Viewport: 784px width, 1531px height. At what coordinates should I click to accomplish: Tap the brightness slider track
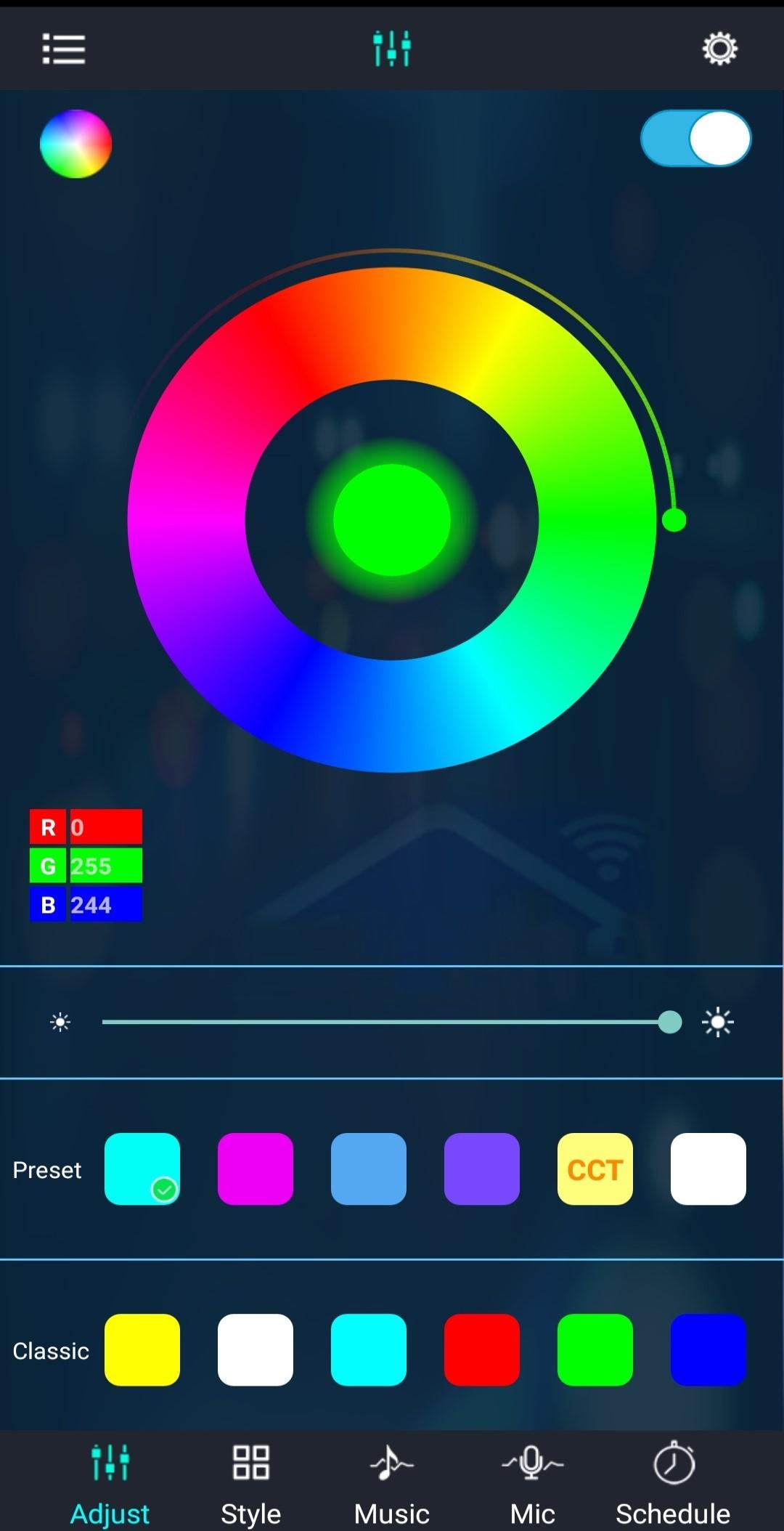pos(385,1022)
